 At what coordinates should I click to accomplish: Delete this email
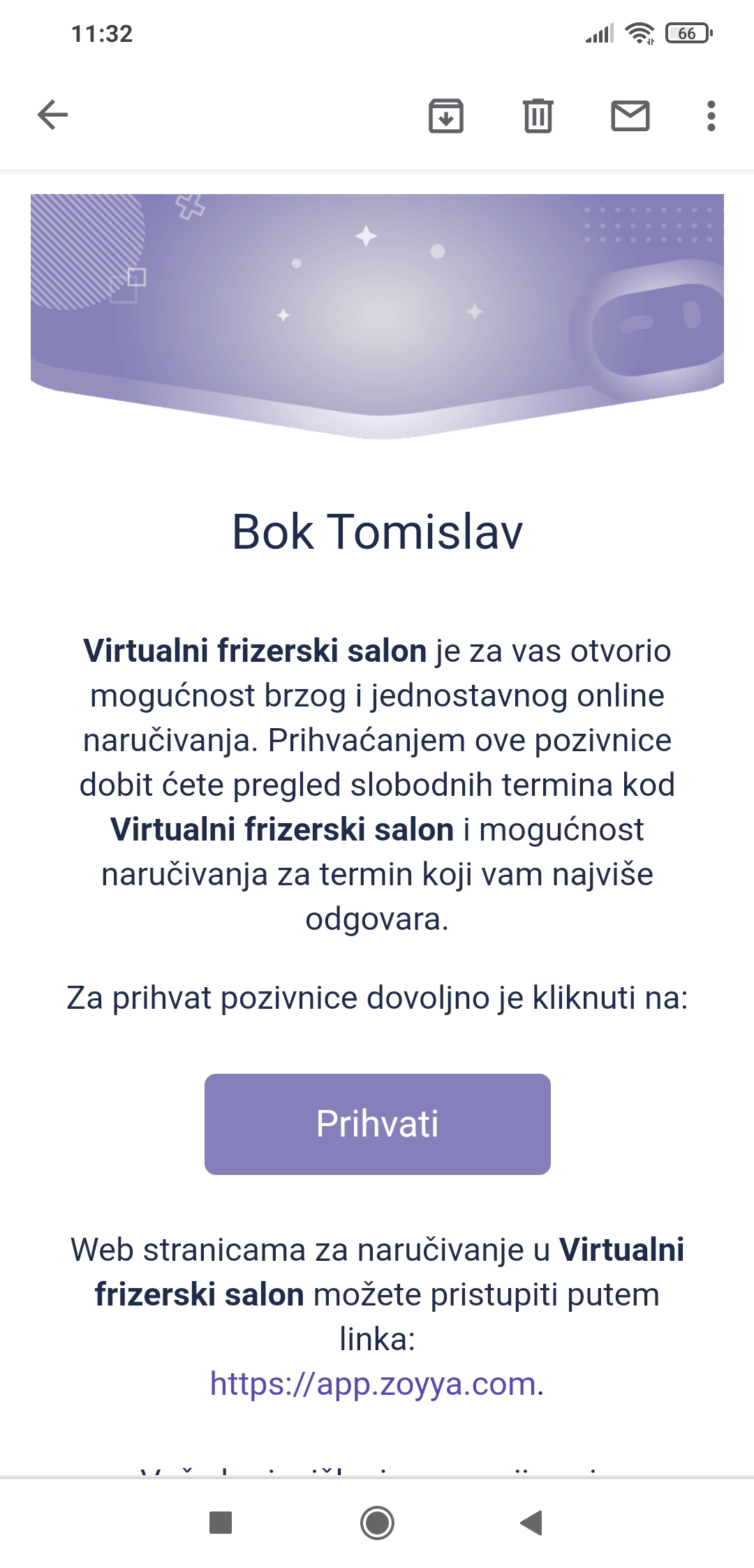538,116
